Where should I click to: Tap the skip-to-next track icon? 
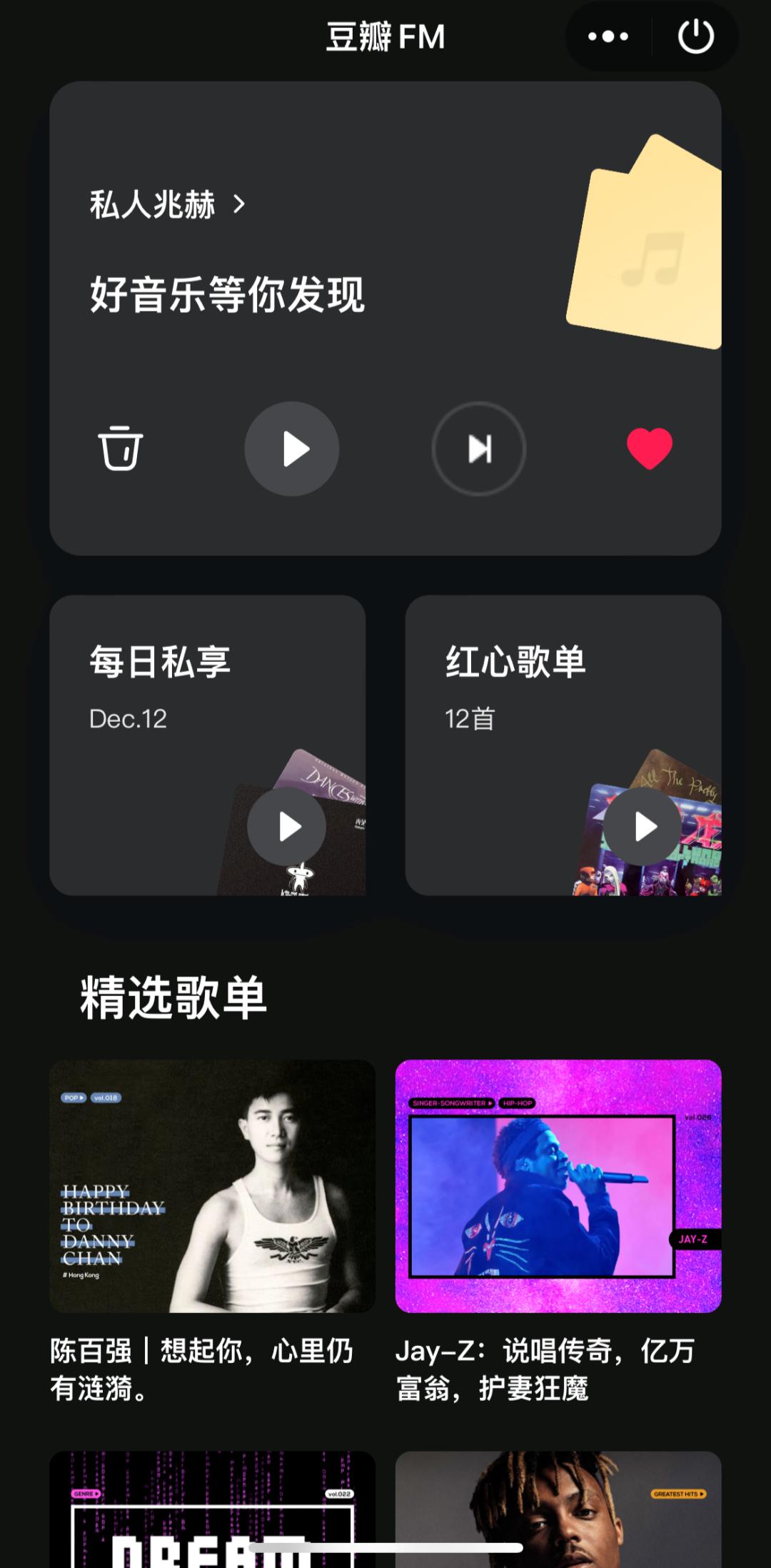(x=478, y=450)
